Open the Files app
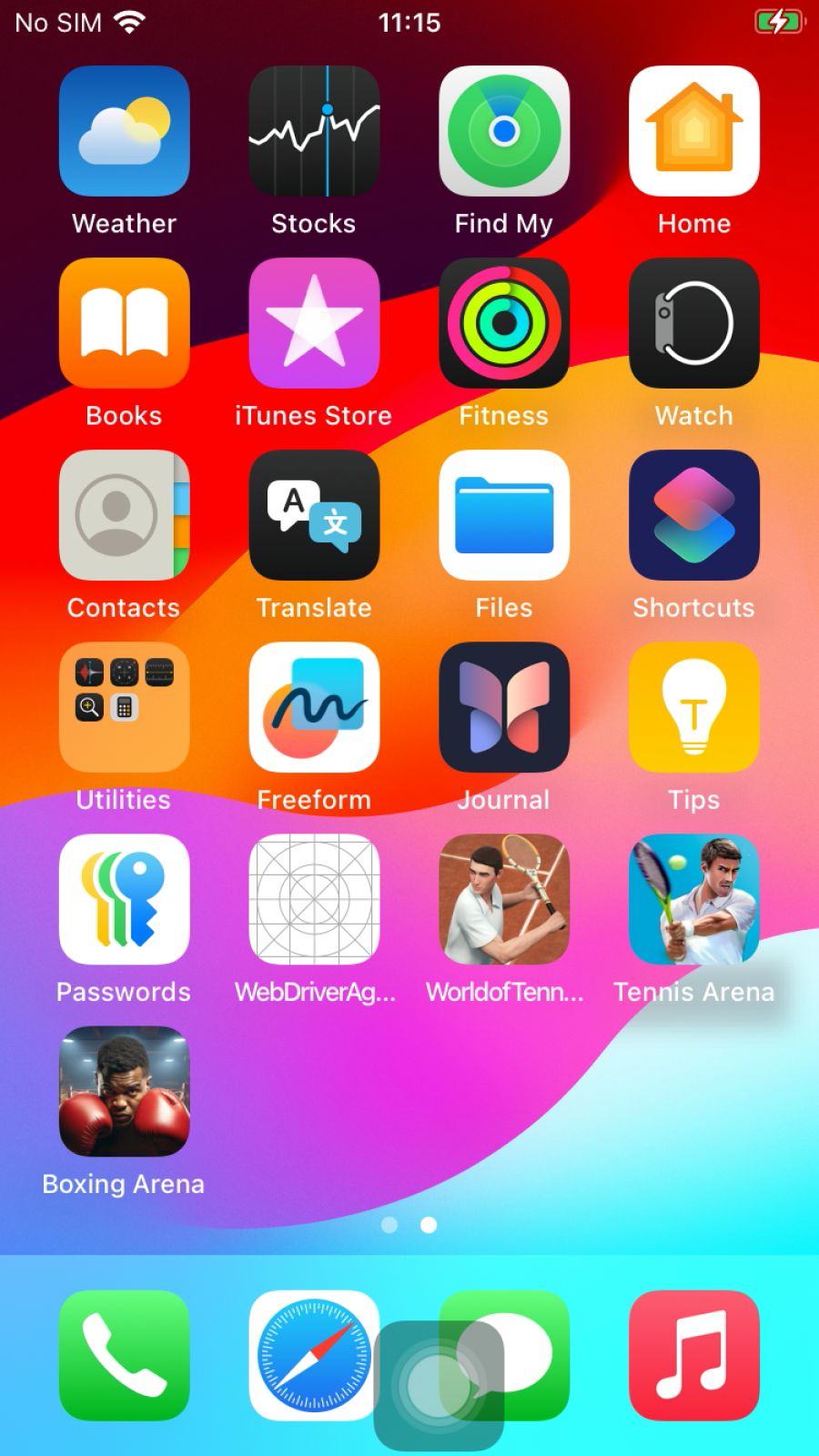Screen dimensions: 819x1456 (x=504, y=515)
